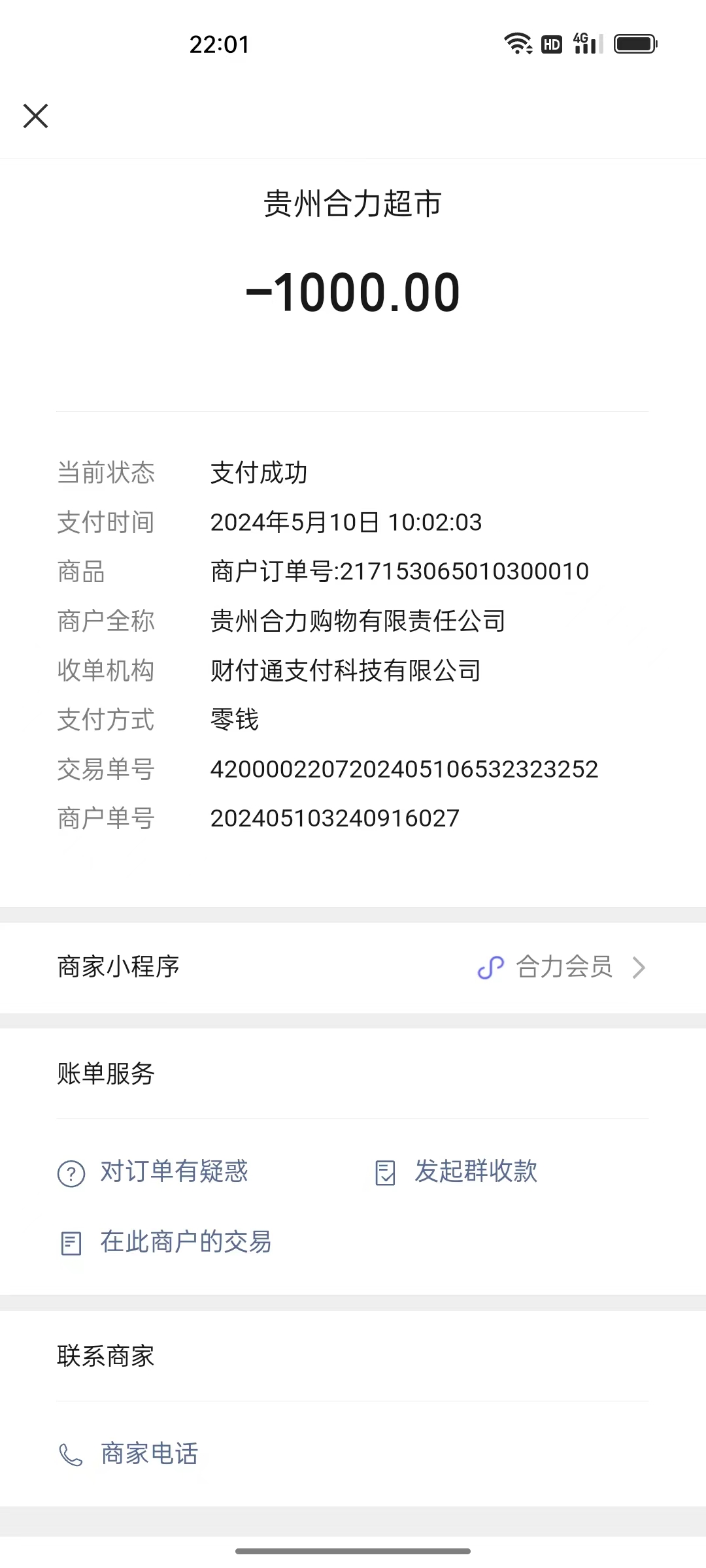The height and width of the screenshot is (1568, 706).
Task: Open the 合力会员 mini program
Action: pyautogui.click(x=562, y=968)
